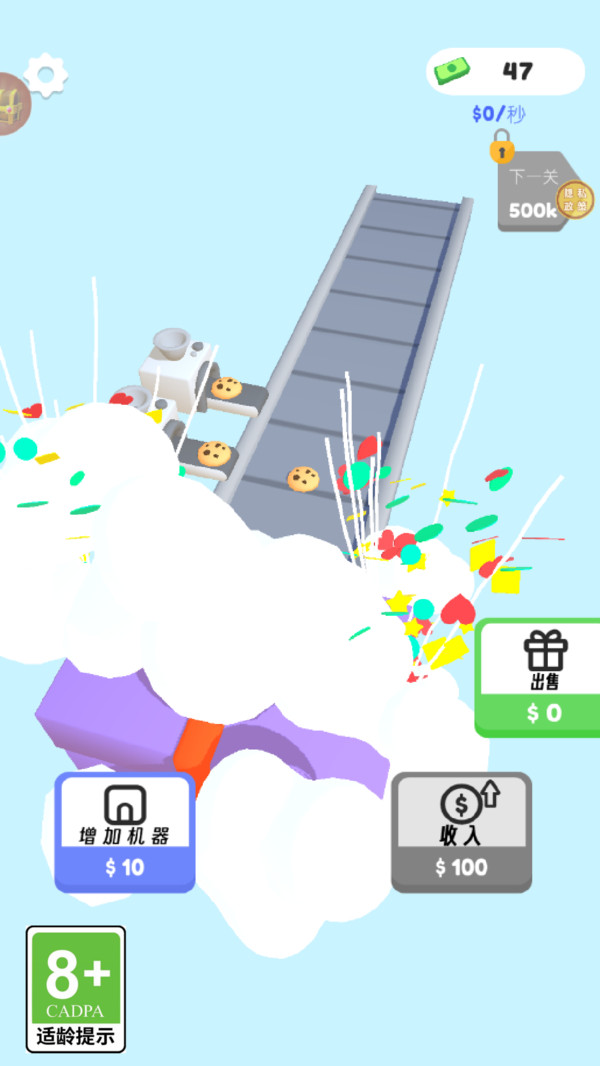Open the 适龄提示 8+ age rating badge
The width and height of the screenshot is (600, 1066).
(x=76, y=988)
